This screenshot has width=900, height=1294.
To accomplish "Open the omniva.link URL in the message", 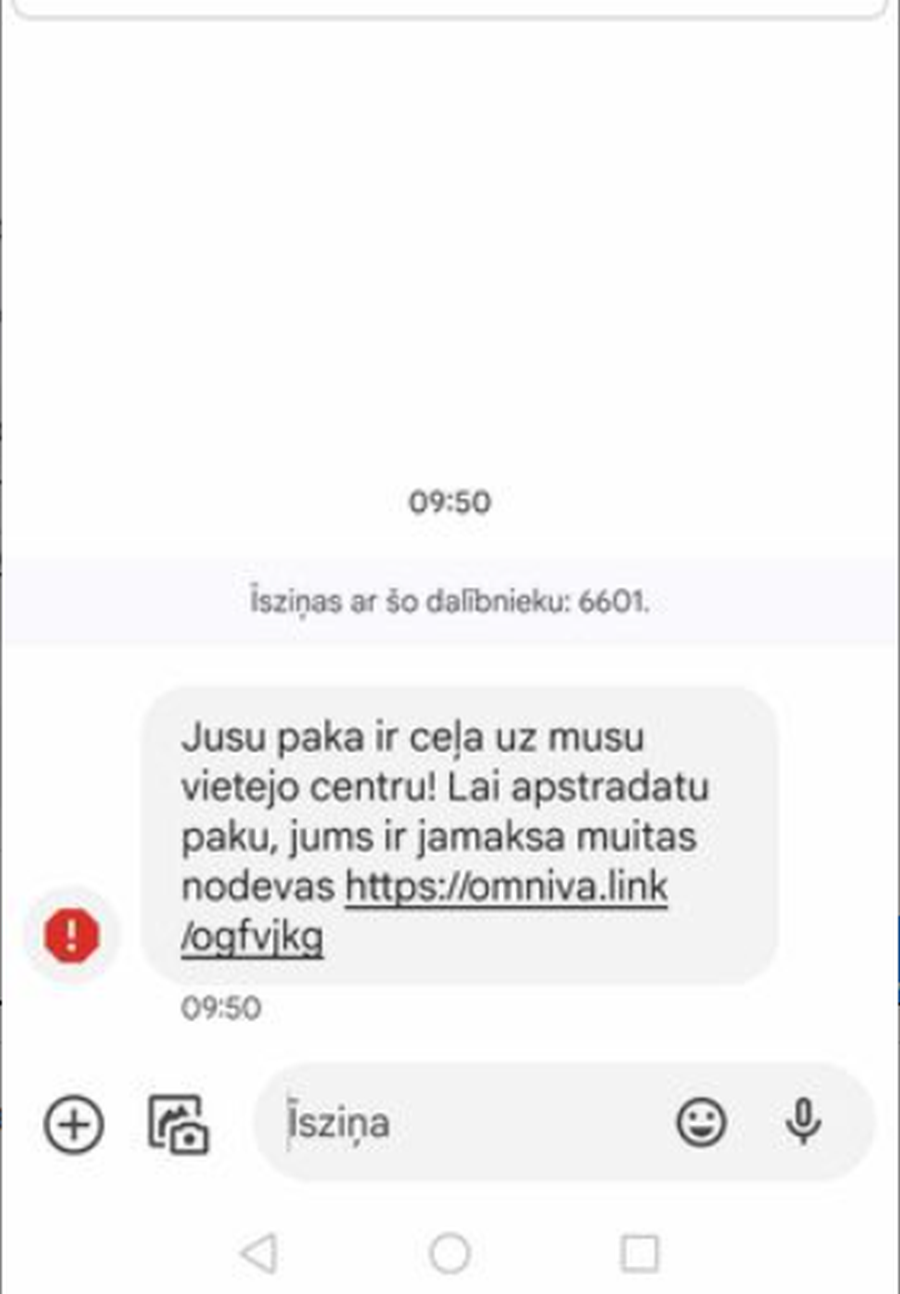I will pos(506,887).
